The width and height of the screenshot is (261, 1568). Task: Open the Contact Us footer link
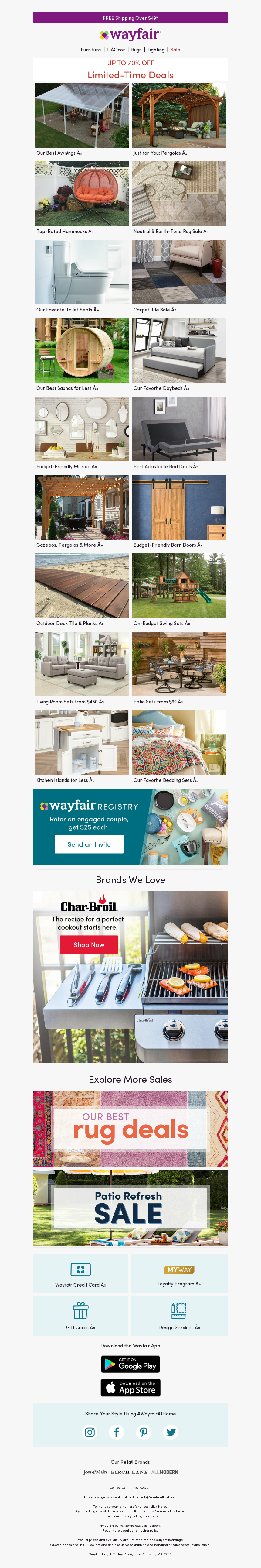117,1488
